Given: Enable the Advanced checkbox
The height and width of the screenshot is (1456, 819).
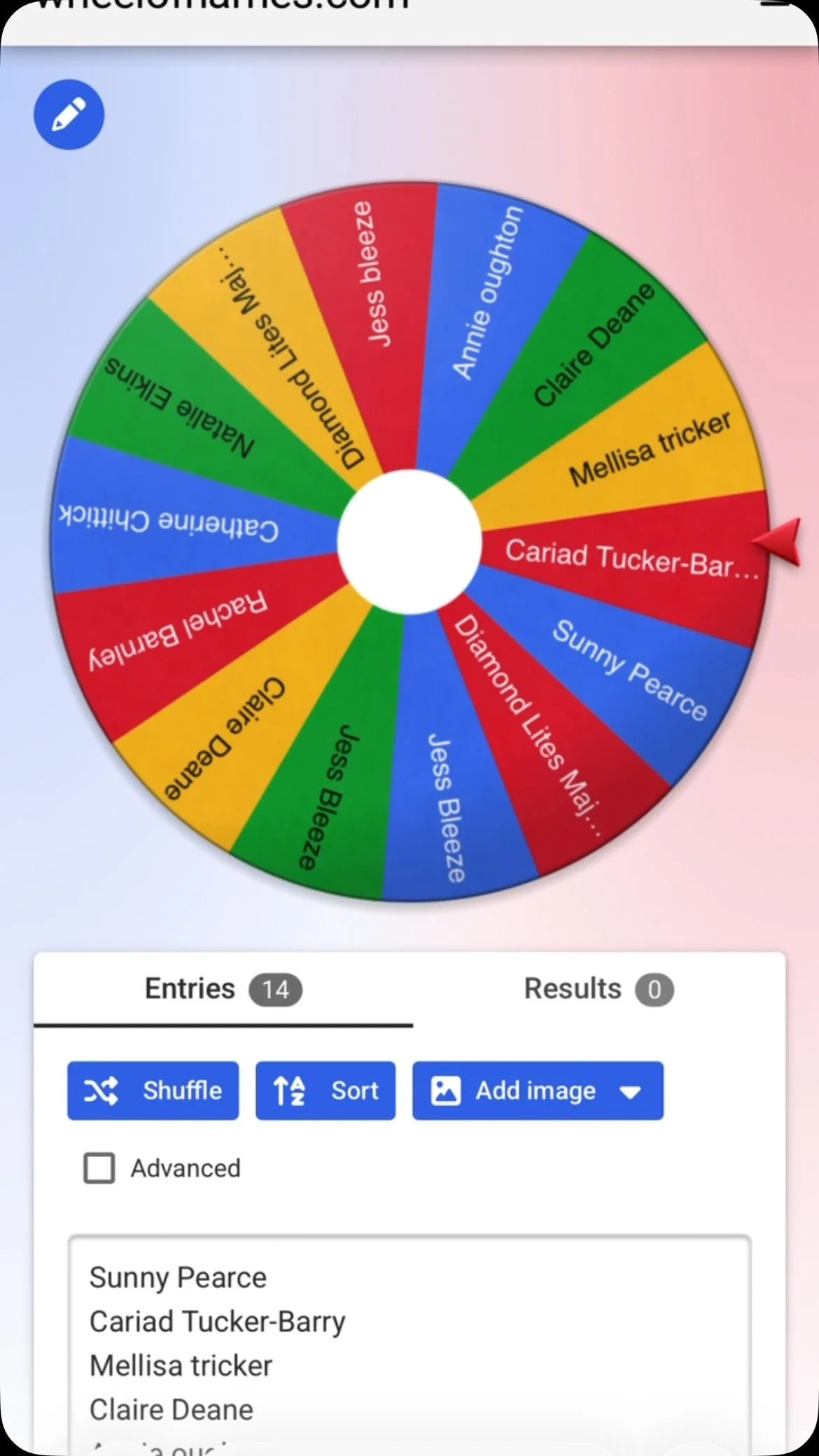Looking at the screenshot, I should (x=99, y=1168).
